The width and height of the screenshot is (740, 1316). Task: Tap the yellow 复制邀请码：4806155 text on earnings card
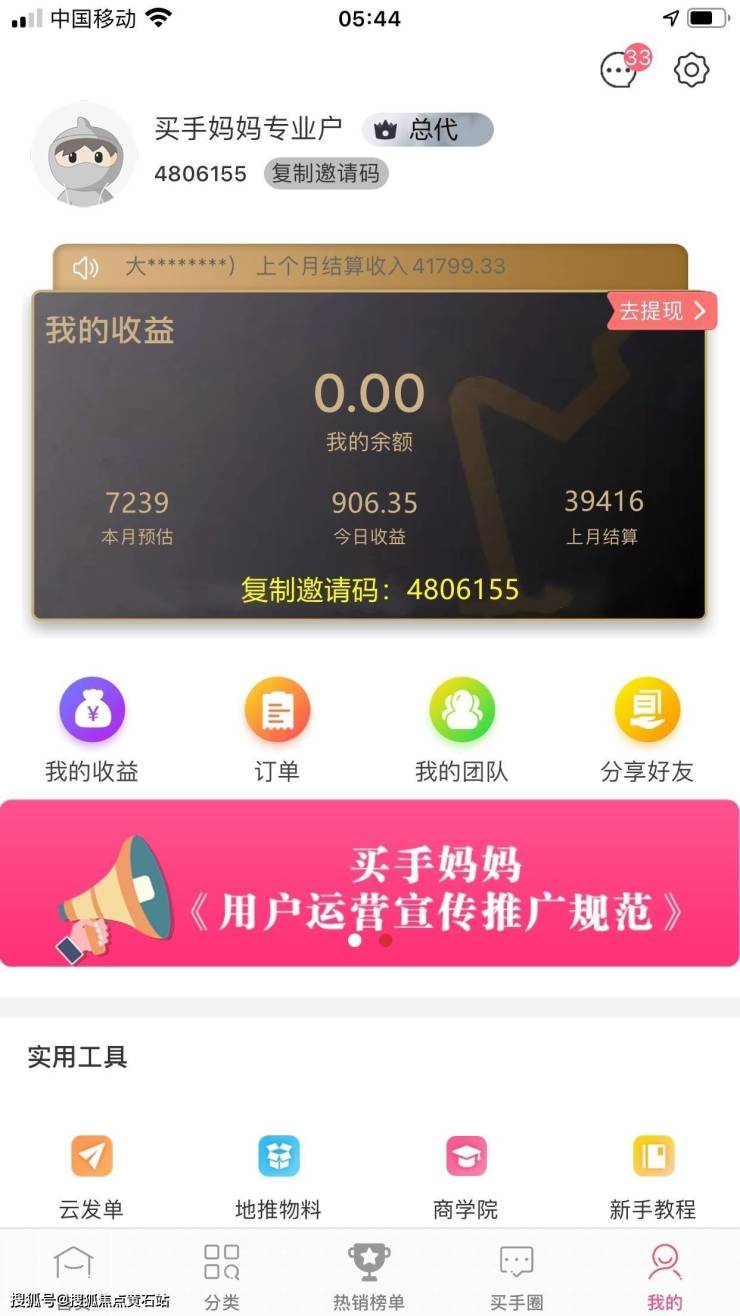(x=380, y=589)
